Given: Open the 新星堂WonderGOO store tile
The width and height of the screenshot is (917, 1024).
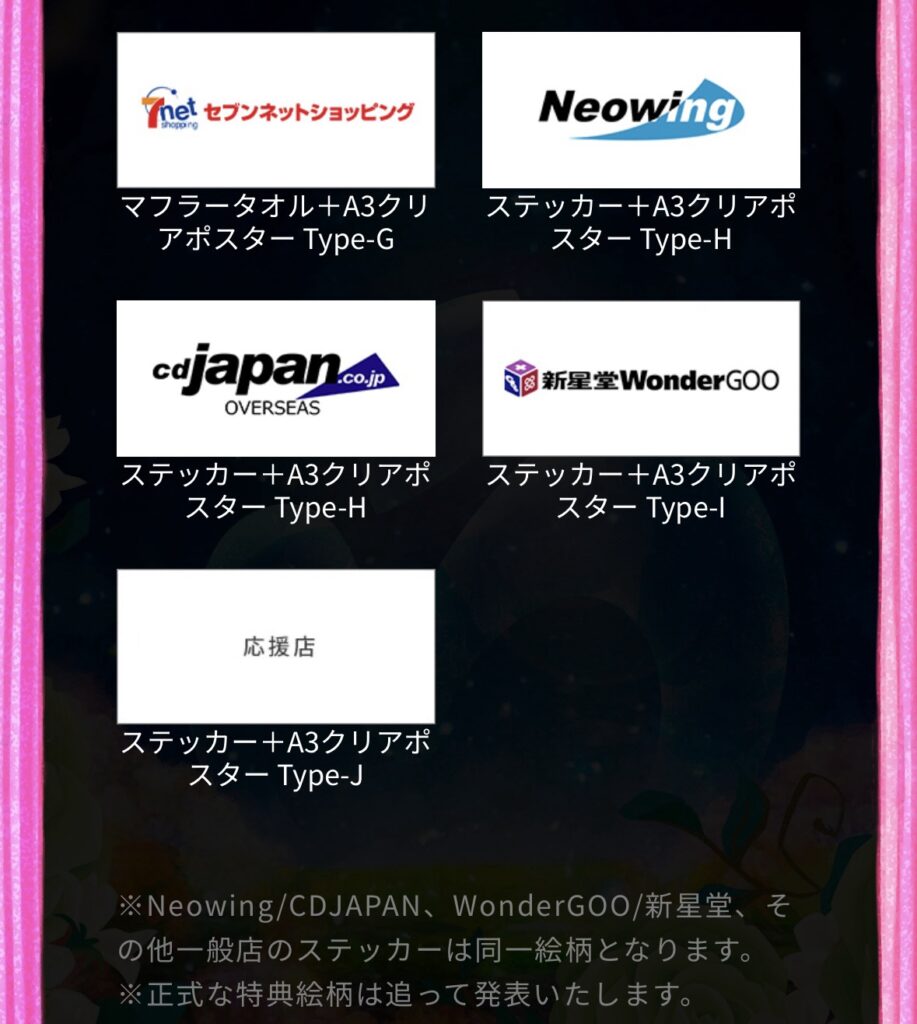Looking at the screenshot, I should (x=640, y=378).
